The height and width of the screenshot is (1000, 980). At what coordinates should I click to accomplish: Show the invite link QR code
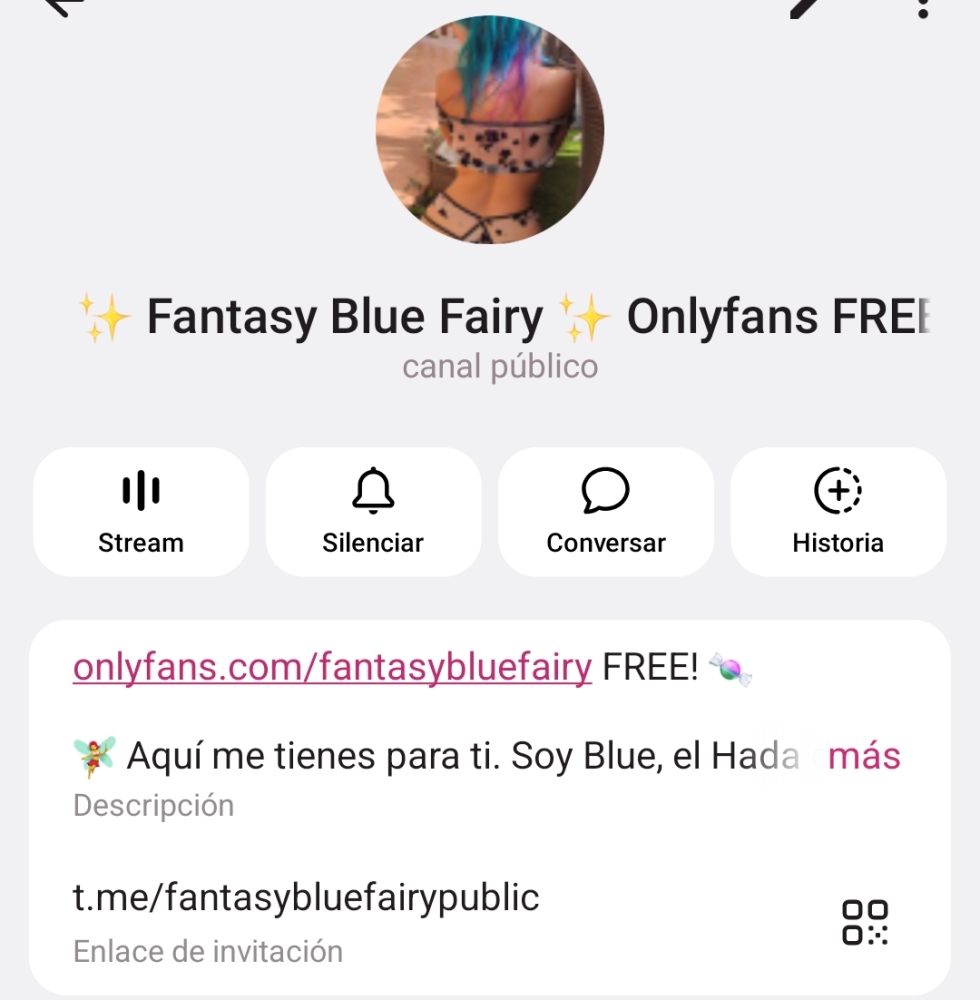tap(865, 922)
